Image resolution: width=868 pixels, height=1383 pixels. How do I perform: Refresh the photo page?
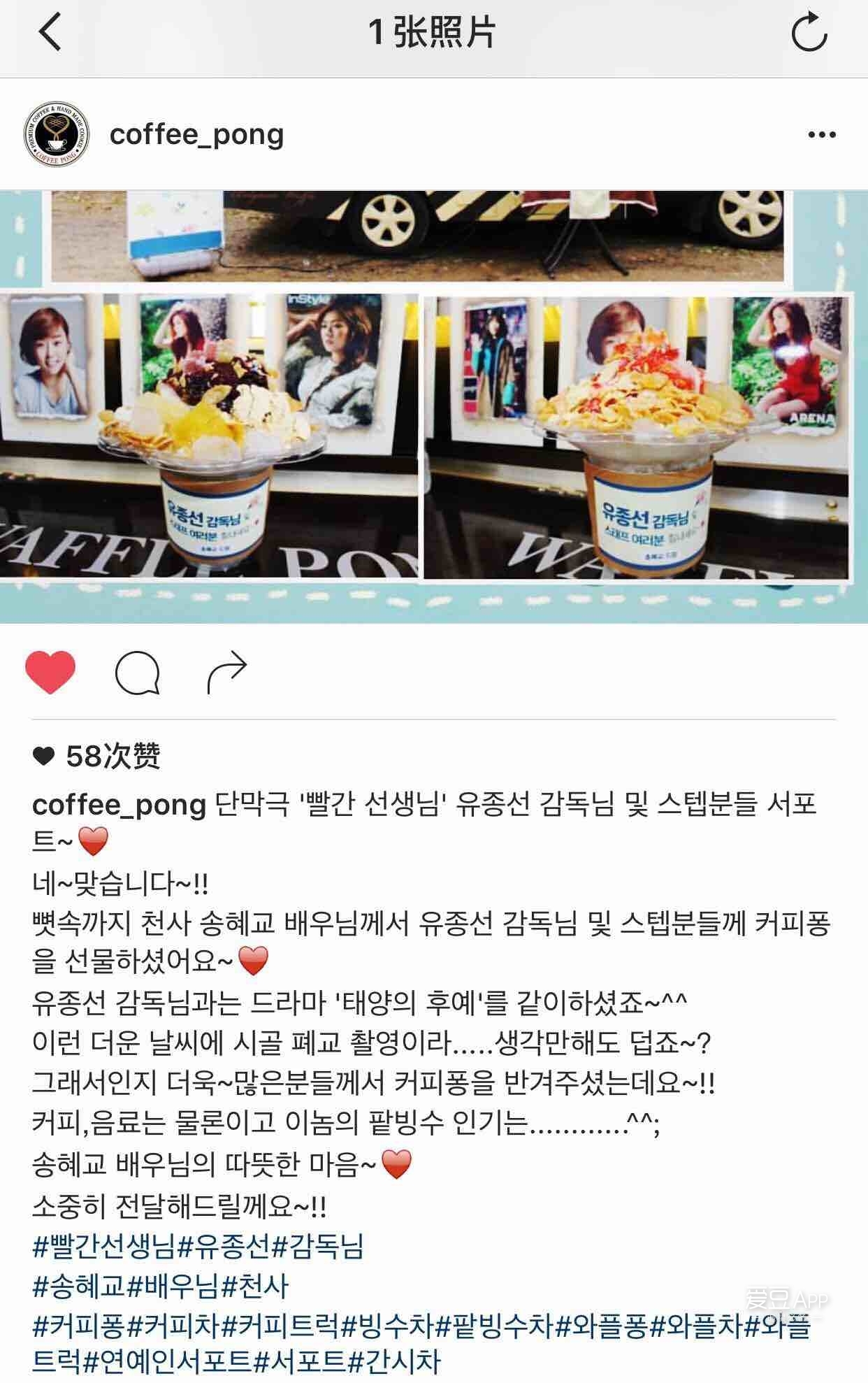(x=809, y=33)
